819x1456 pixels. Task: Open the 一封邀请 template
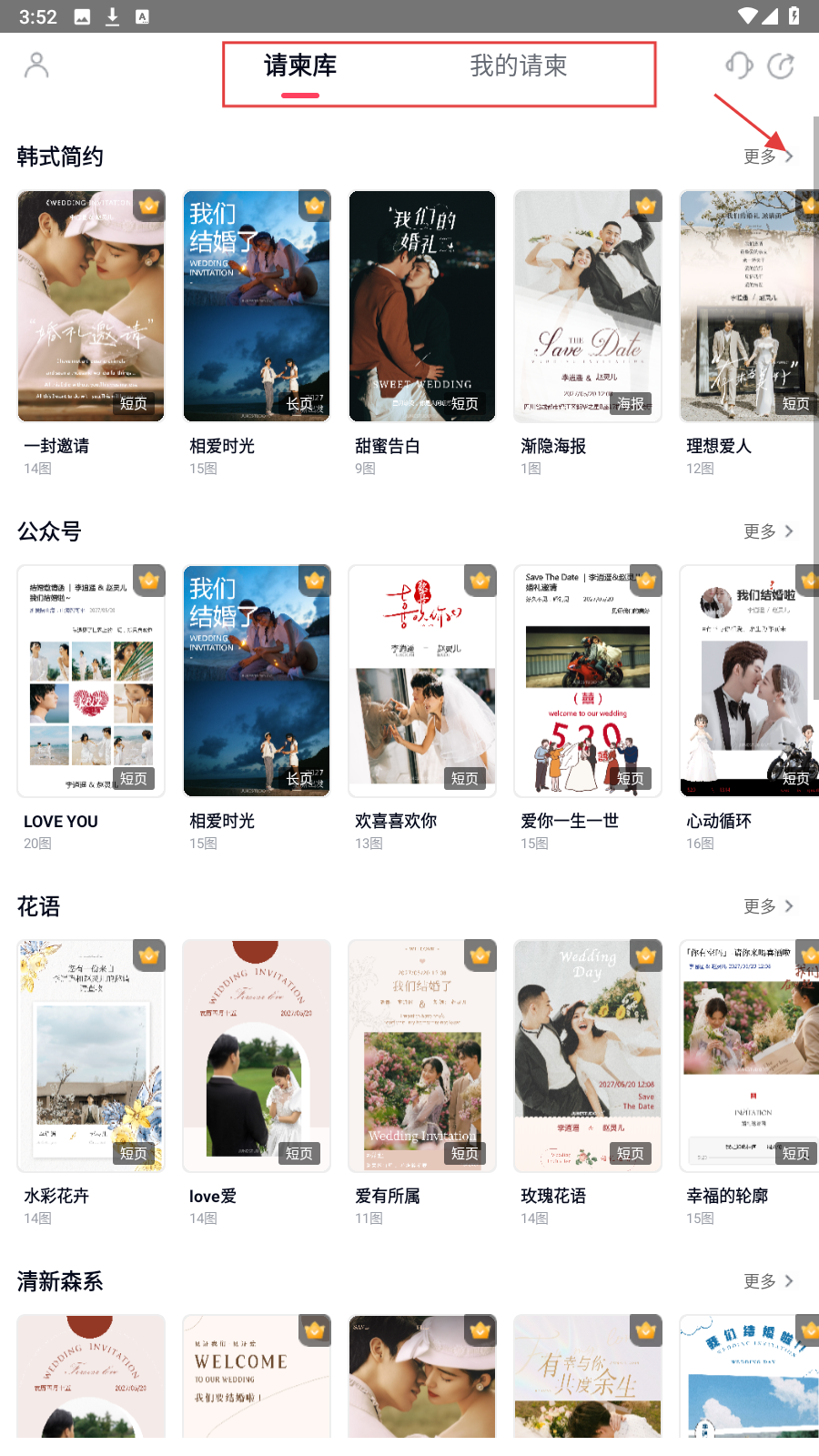[x=91, y=307]
